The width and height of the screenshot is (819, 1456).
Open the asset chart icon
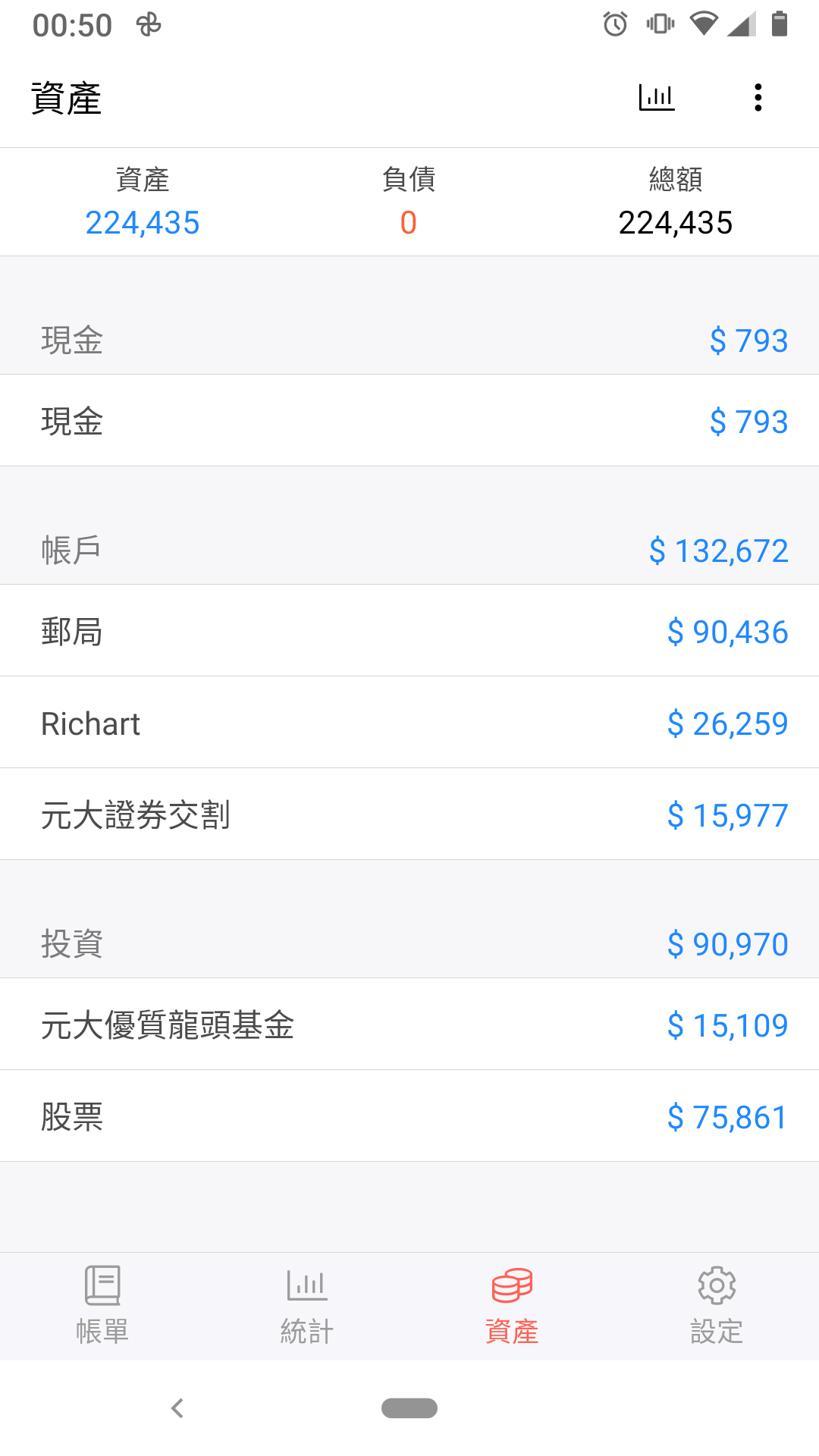pyautogui.click(x=657, y=98)
